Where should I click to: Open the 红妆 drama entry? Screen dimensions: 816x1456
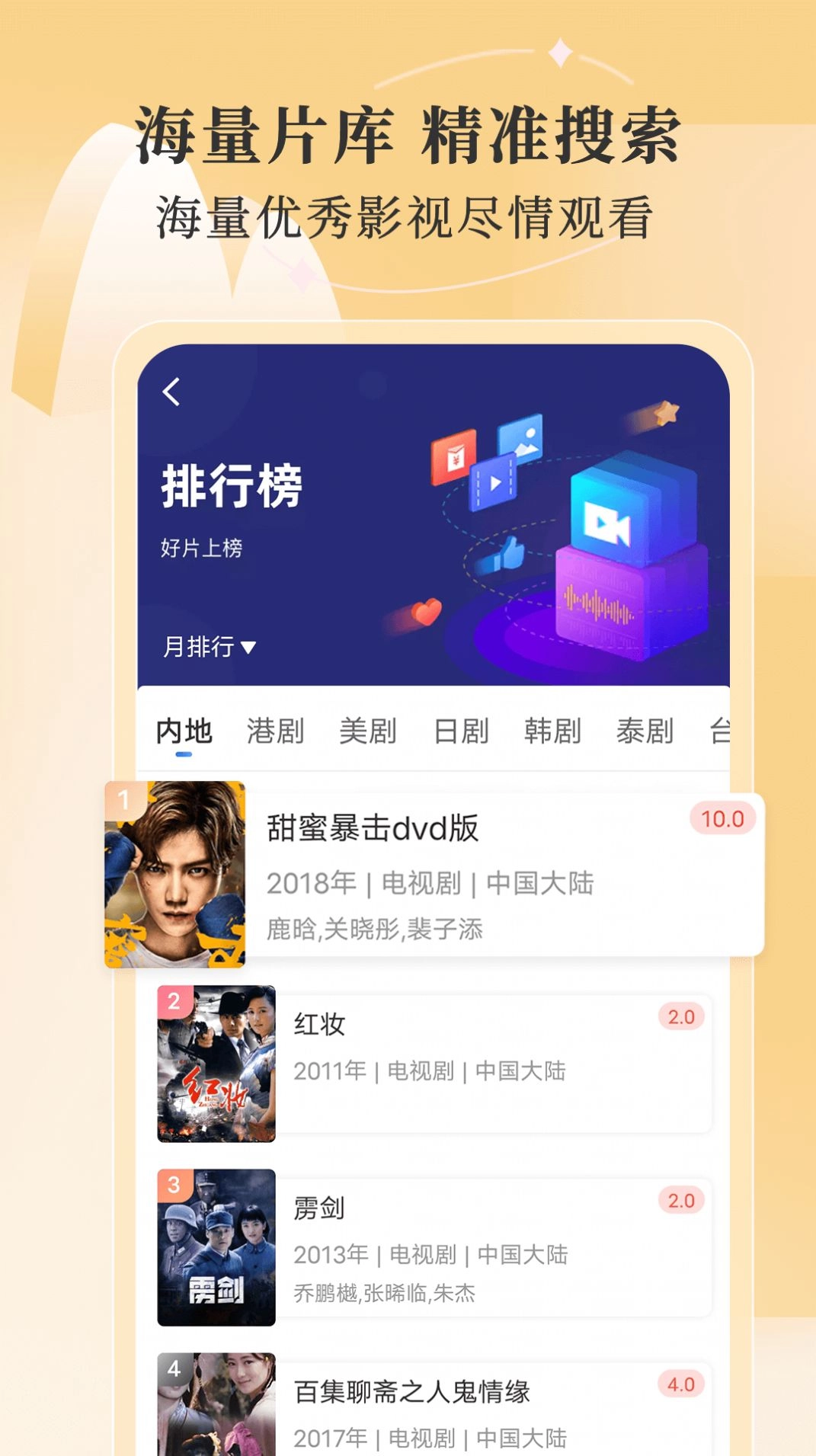pos(319,1024)
